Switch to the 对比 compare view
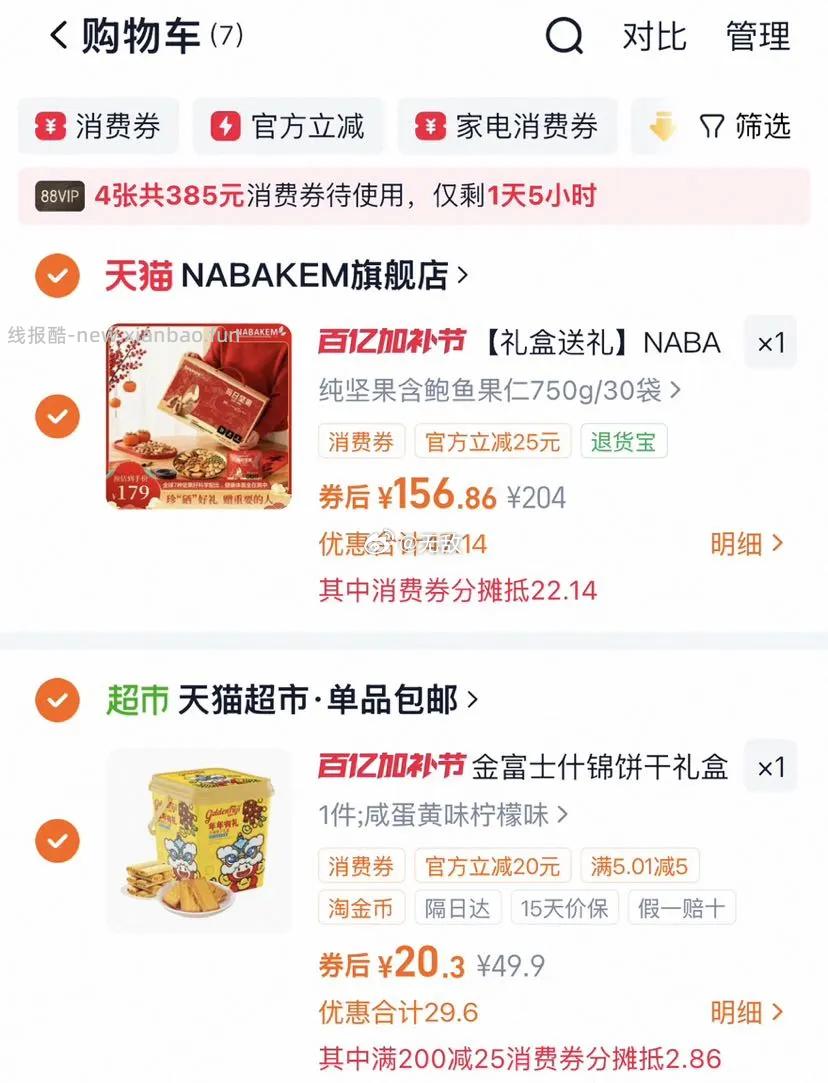This screenshot has width=828, height=1083. click(655, 36)
